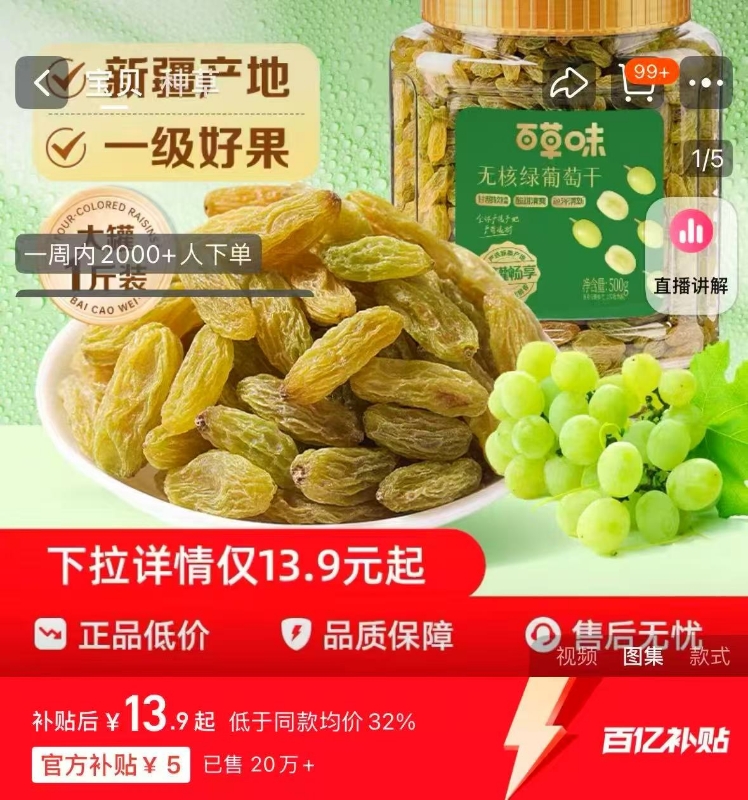
Task: Open the three-dot overflow menu
Action: (708, 84)
